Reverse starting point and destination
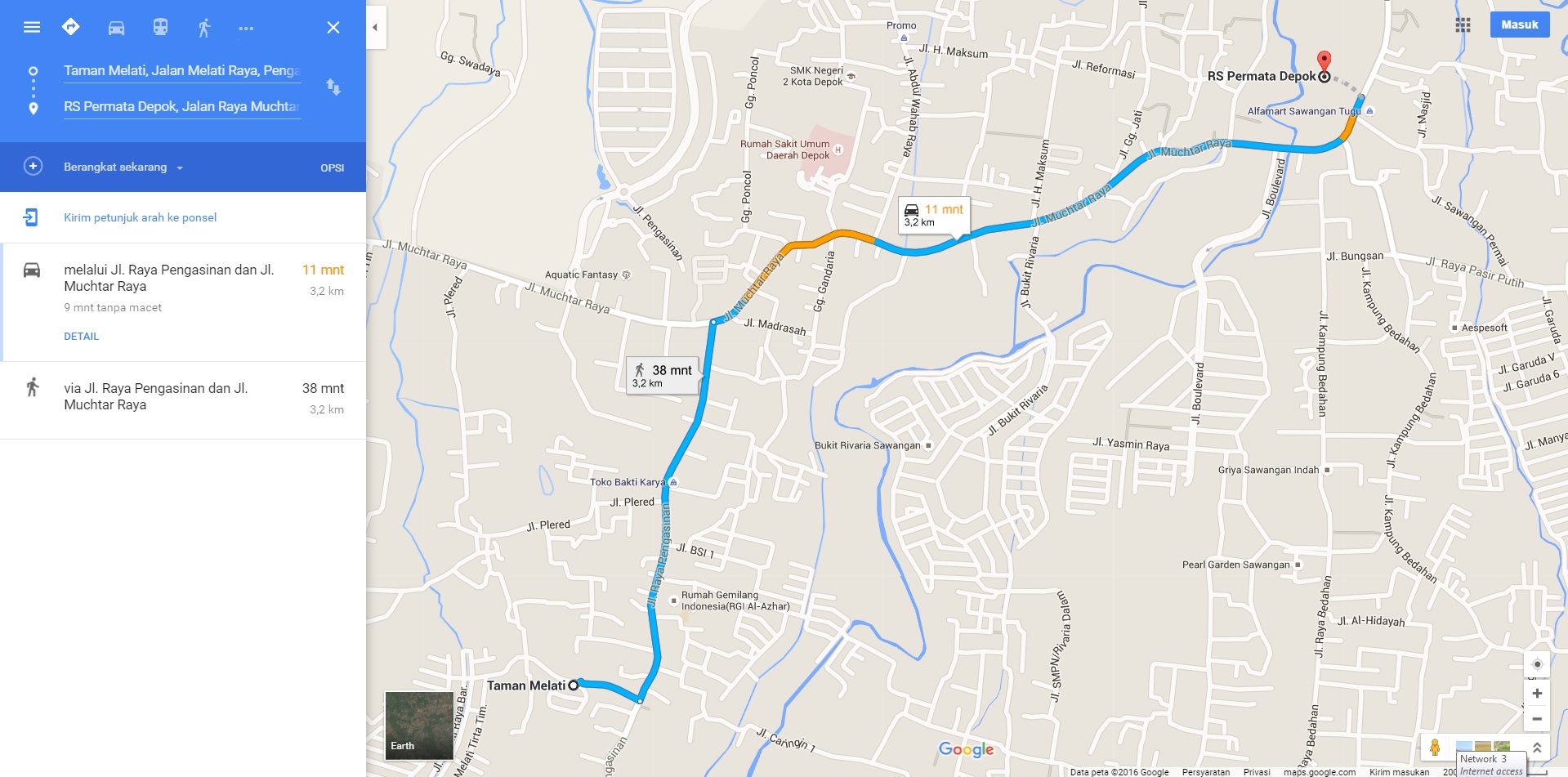The height and width of the screenshot is (777, 1568). point(333,87)
